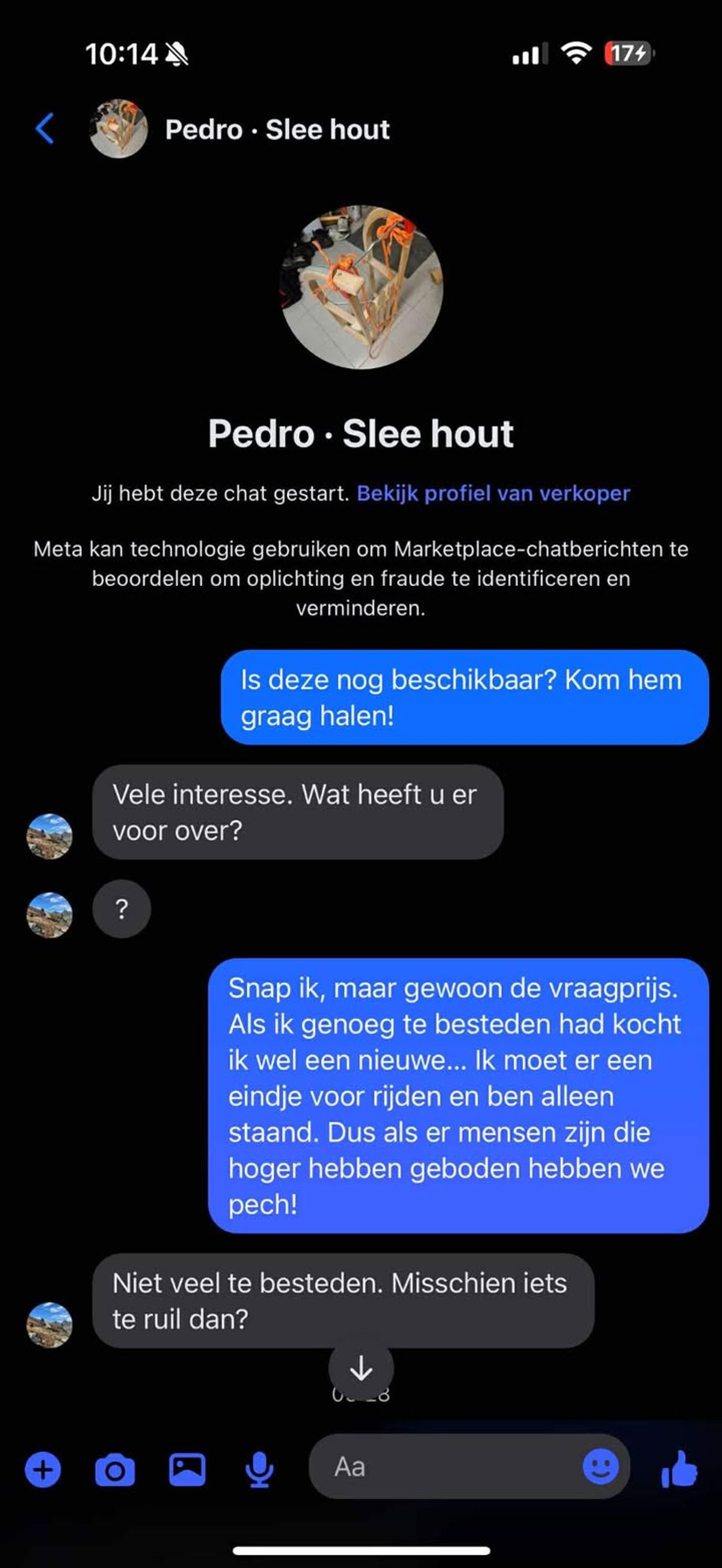Record a voice message with microphone
This screenshot has width=722, height=1568.
coord(259,1469)
